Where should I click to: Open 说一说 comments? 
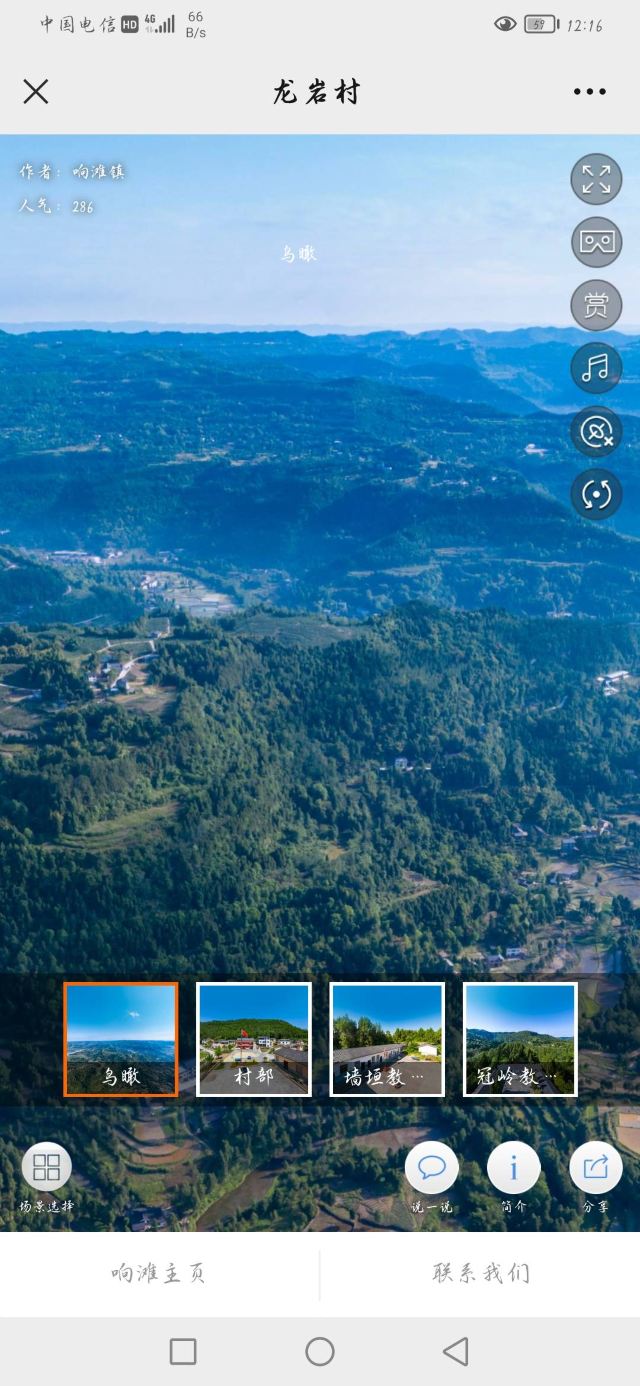[x=432, y=1177]
